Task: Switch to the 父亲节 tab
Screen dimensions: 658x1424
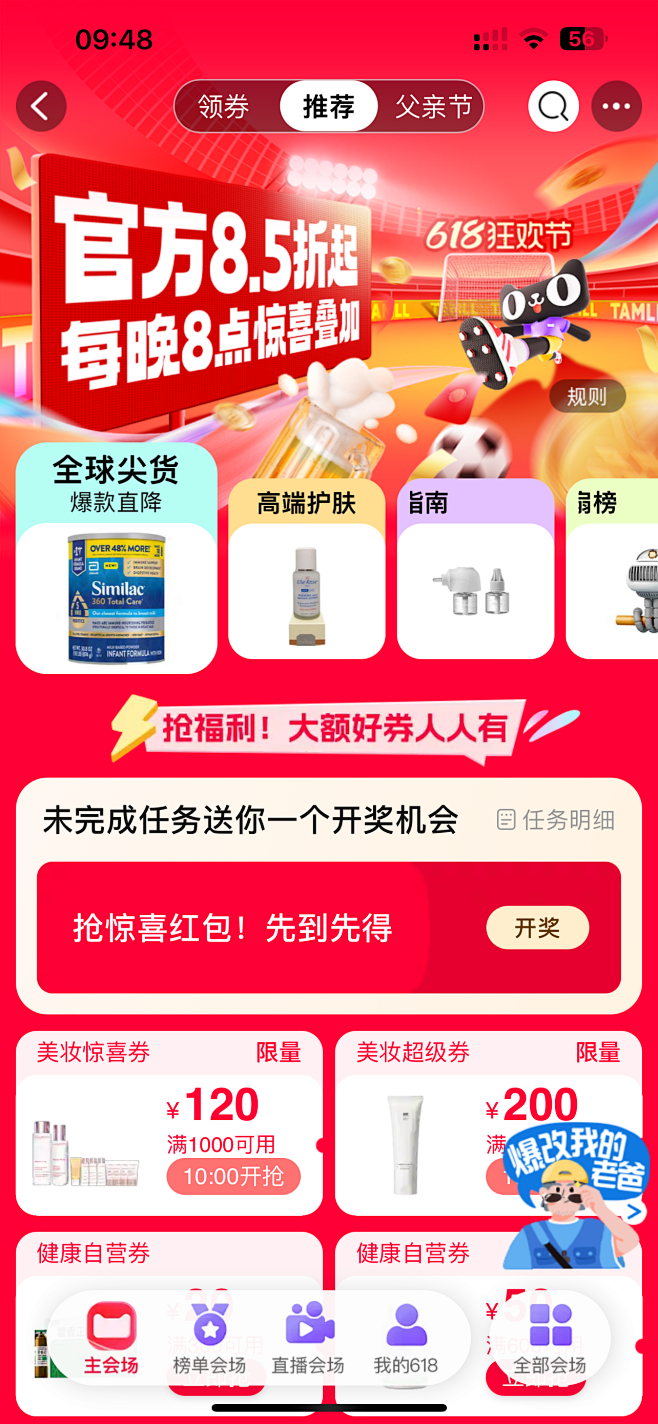Action: click(433, 107)
